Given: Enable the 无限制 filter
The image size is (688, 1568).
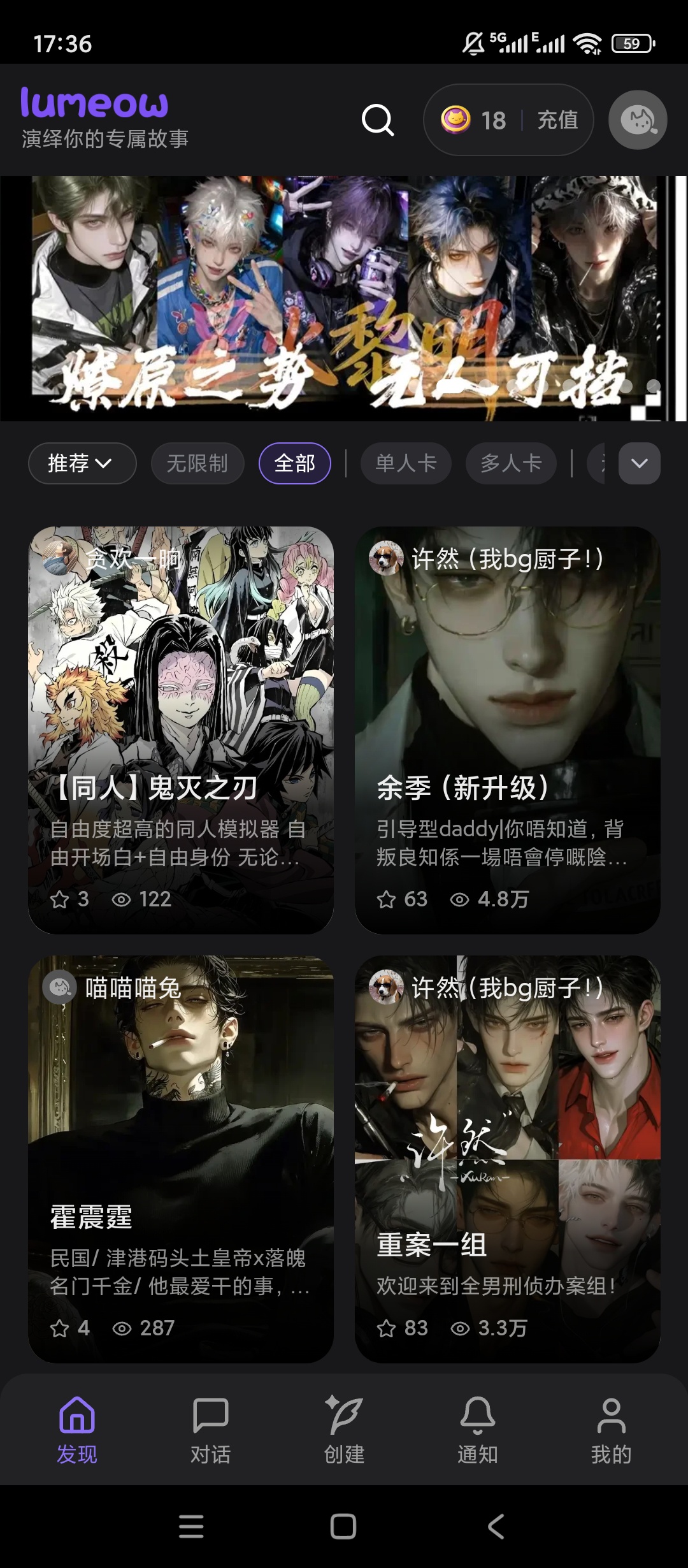Looking at the screenshot, I should tap(197, 463).
